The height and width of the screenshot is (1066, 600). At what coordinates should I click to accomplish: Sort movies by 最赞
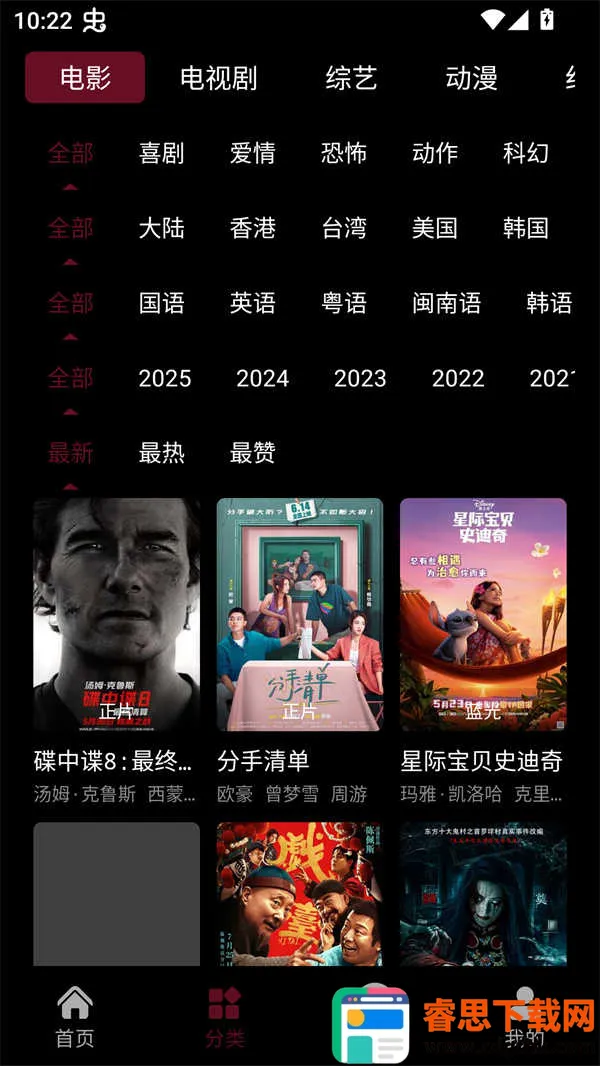coord(252,453)
